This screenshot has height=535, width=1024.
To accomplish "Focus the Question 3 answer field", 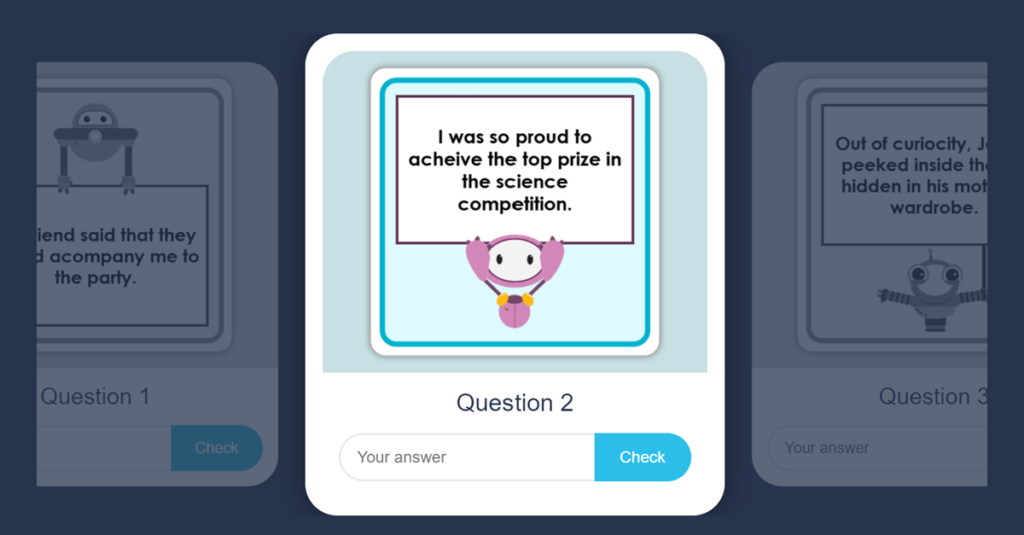I will pyautogui.click(x=875, y=448).
